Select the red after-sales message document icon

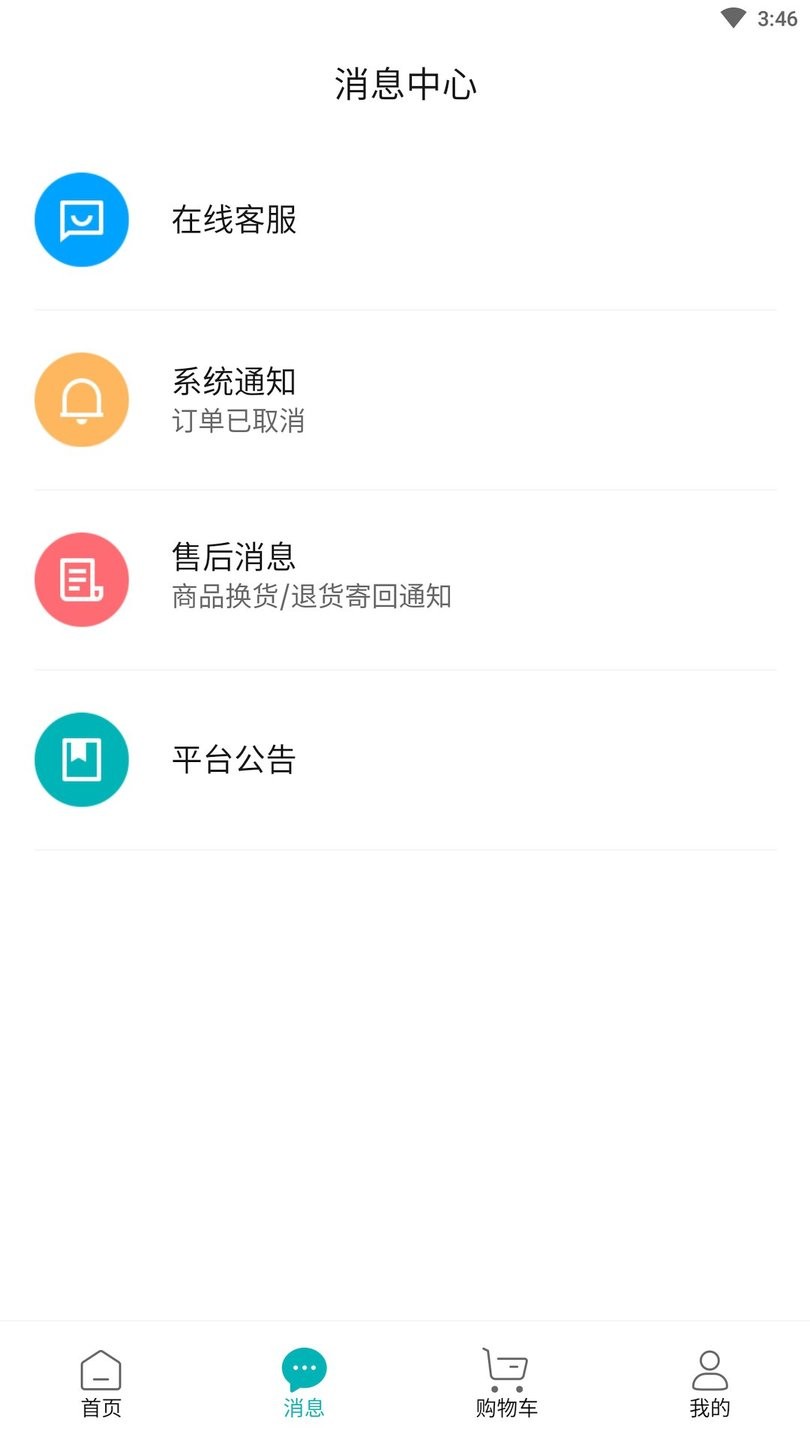81,579
